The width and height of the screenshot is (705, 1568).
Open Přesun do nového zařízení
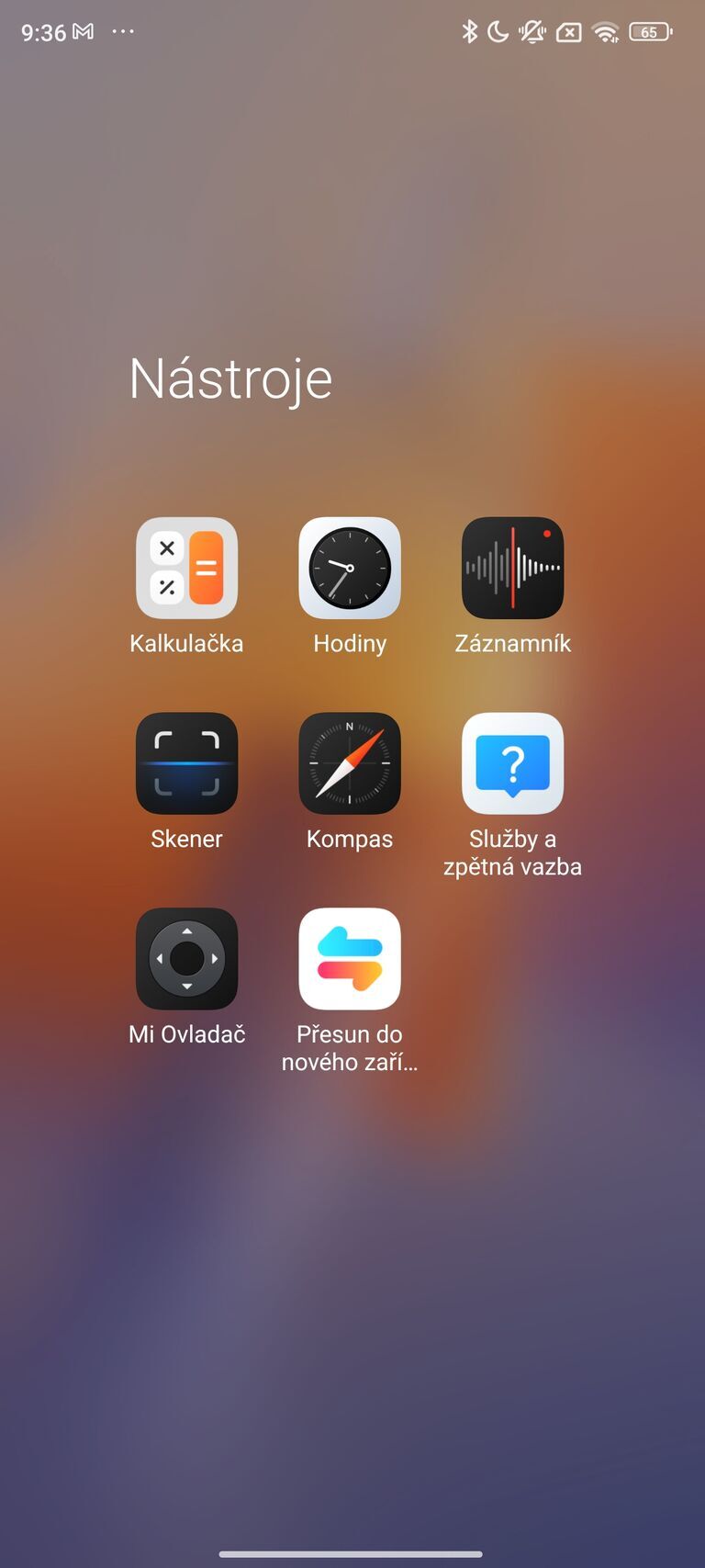(350, 958)
